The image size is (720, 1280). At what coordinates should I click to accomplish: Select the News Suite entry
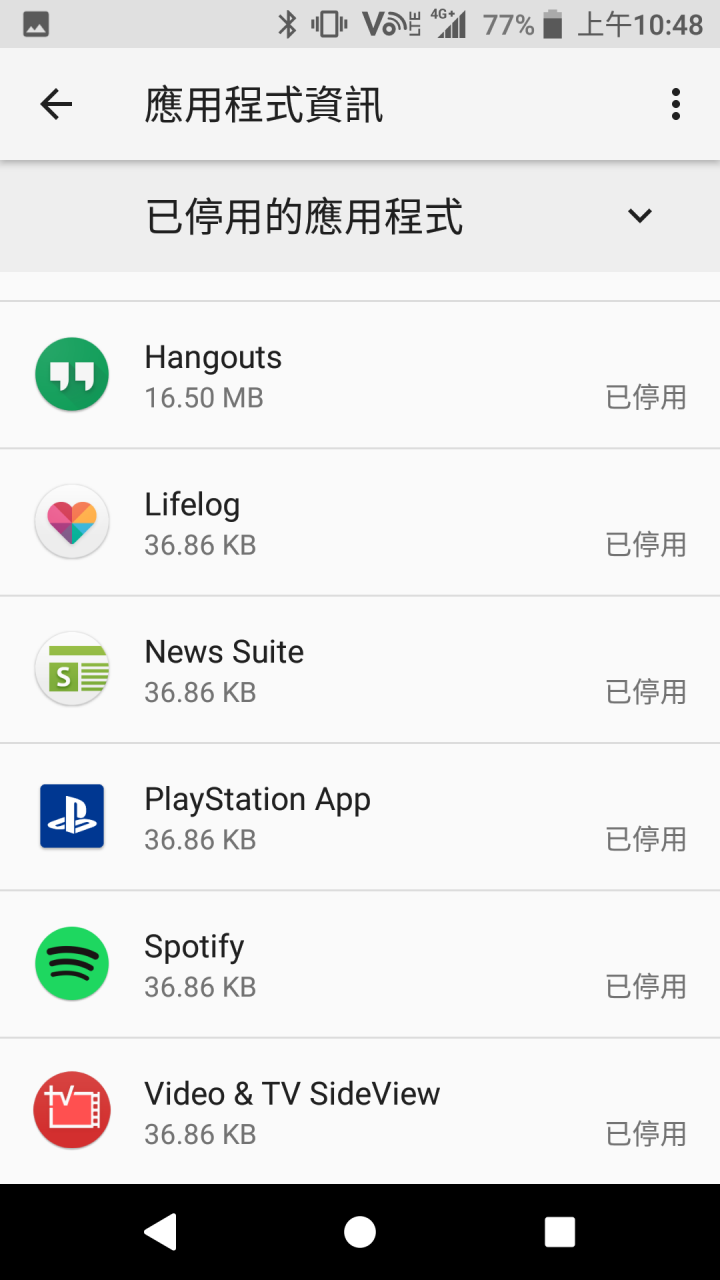360,669
